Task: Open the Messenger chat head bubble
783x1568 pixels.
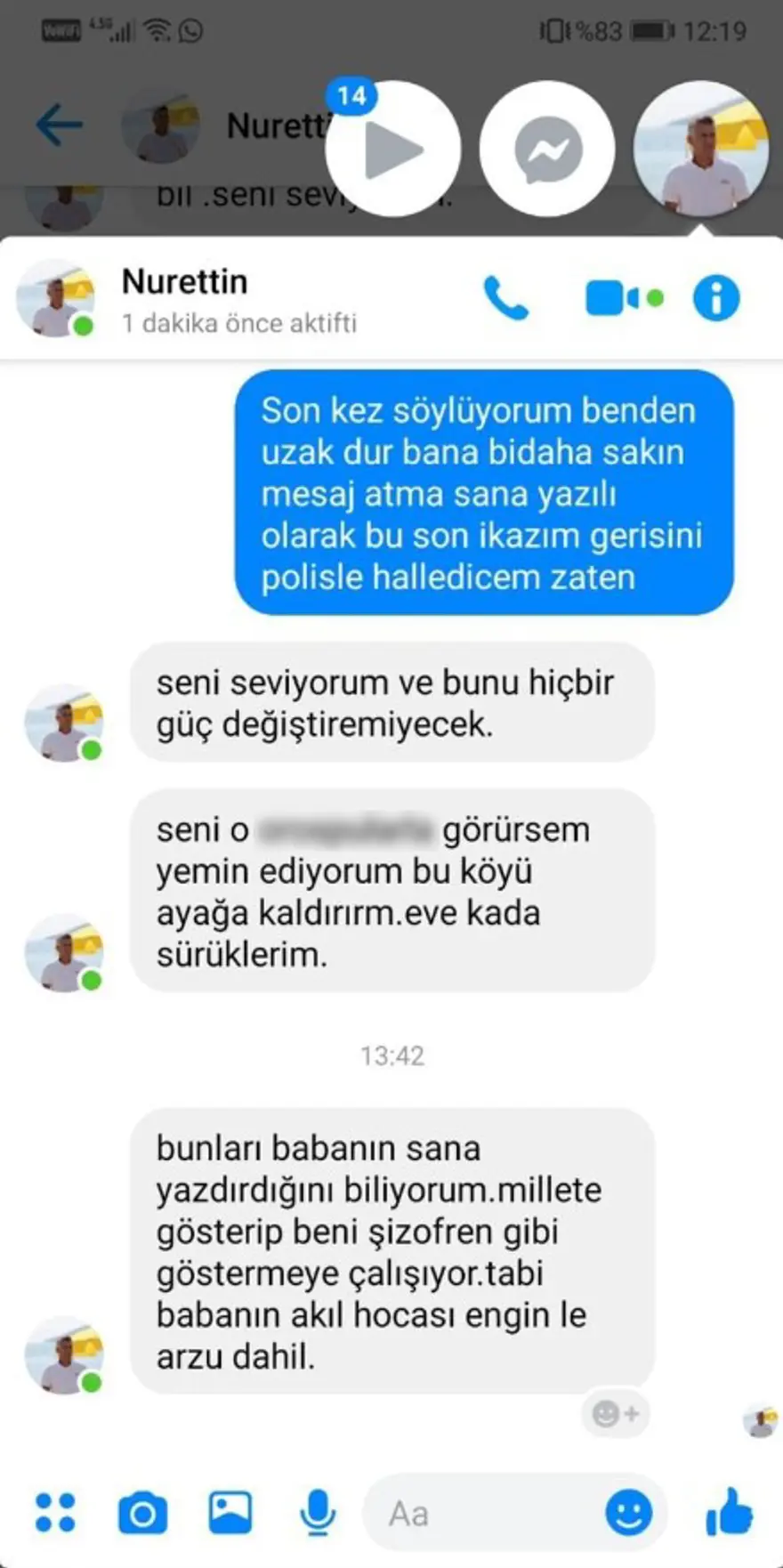Action: pos(547,150)
